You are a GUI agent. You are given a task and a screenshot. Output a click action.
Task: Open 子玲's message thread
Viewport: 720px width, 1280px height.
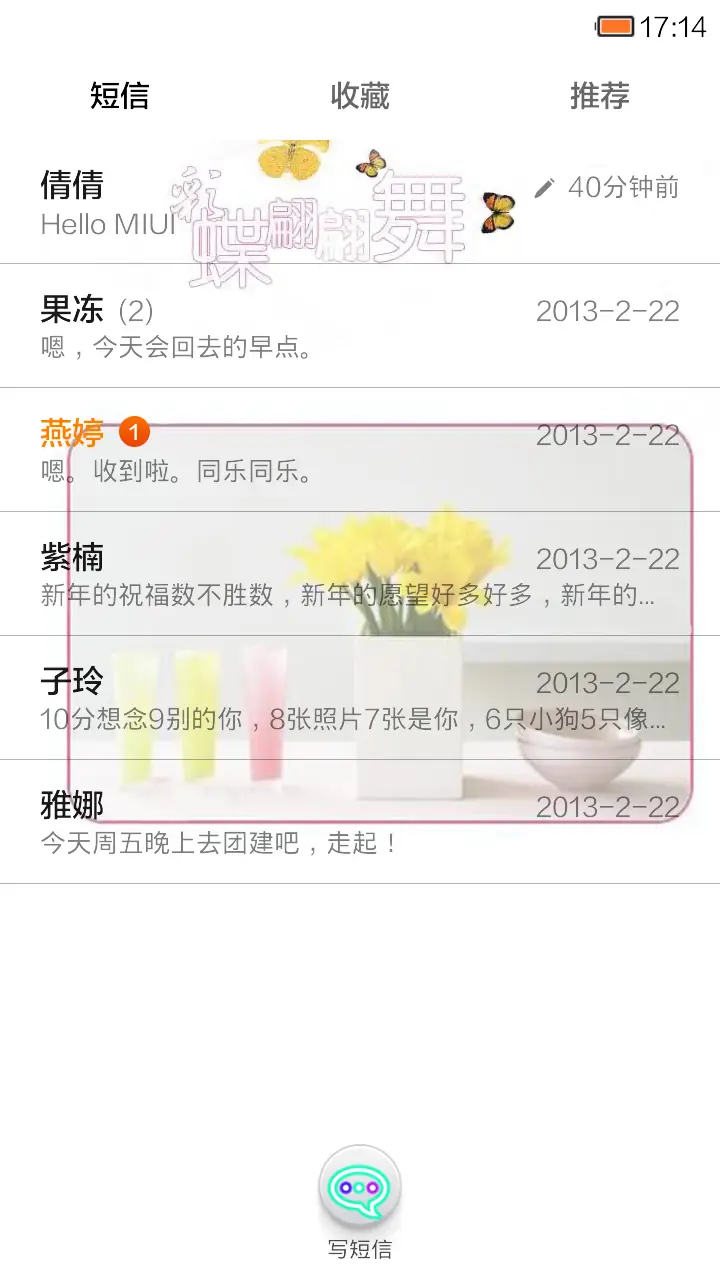(x=300, y=698)
